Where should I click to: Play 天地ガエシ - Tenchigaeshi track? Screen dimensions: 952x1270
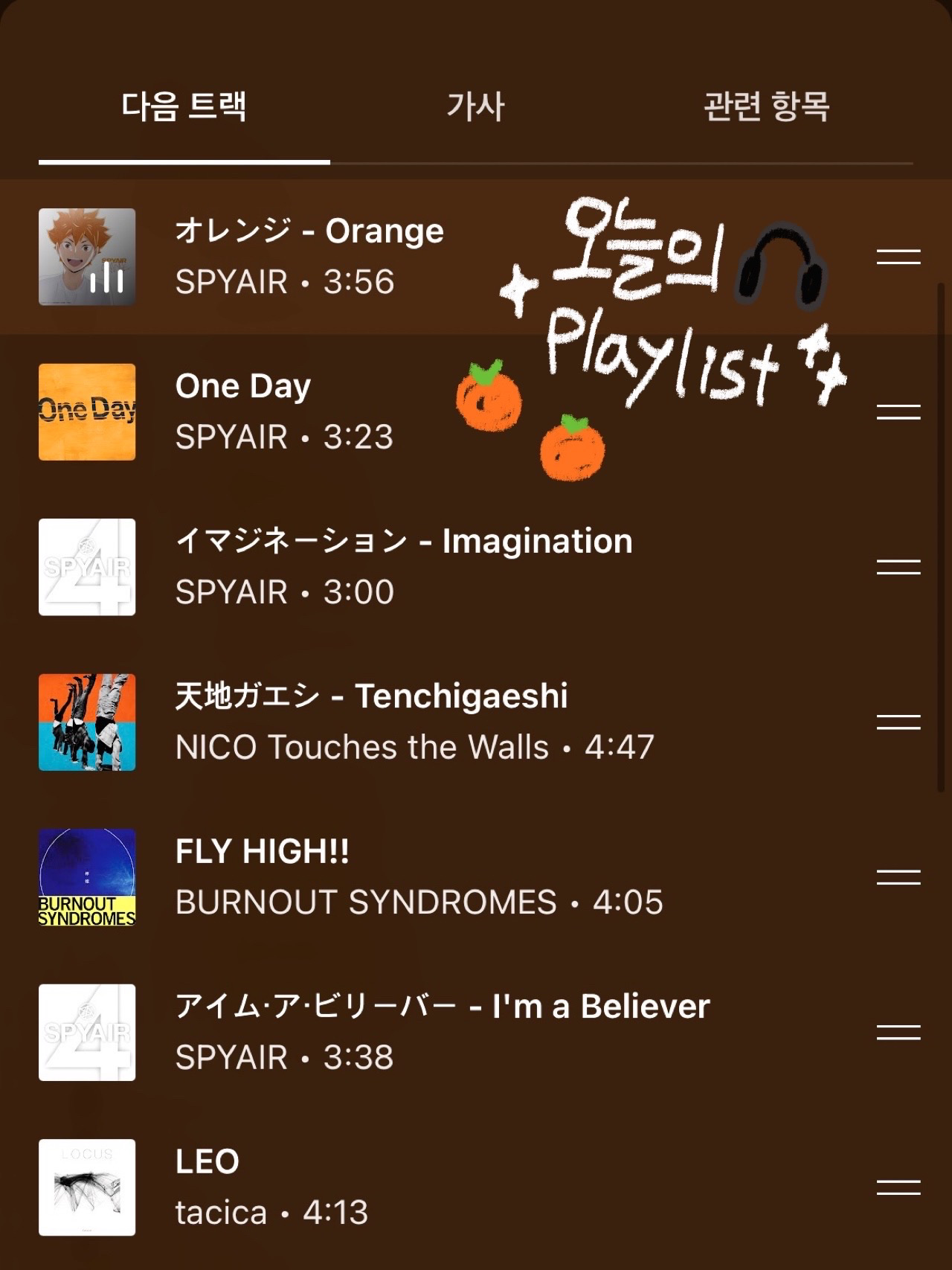coord(372,721)
